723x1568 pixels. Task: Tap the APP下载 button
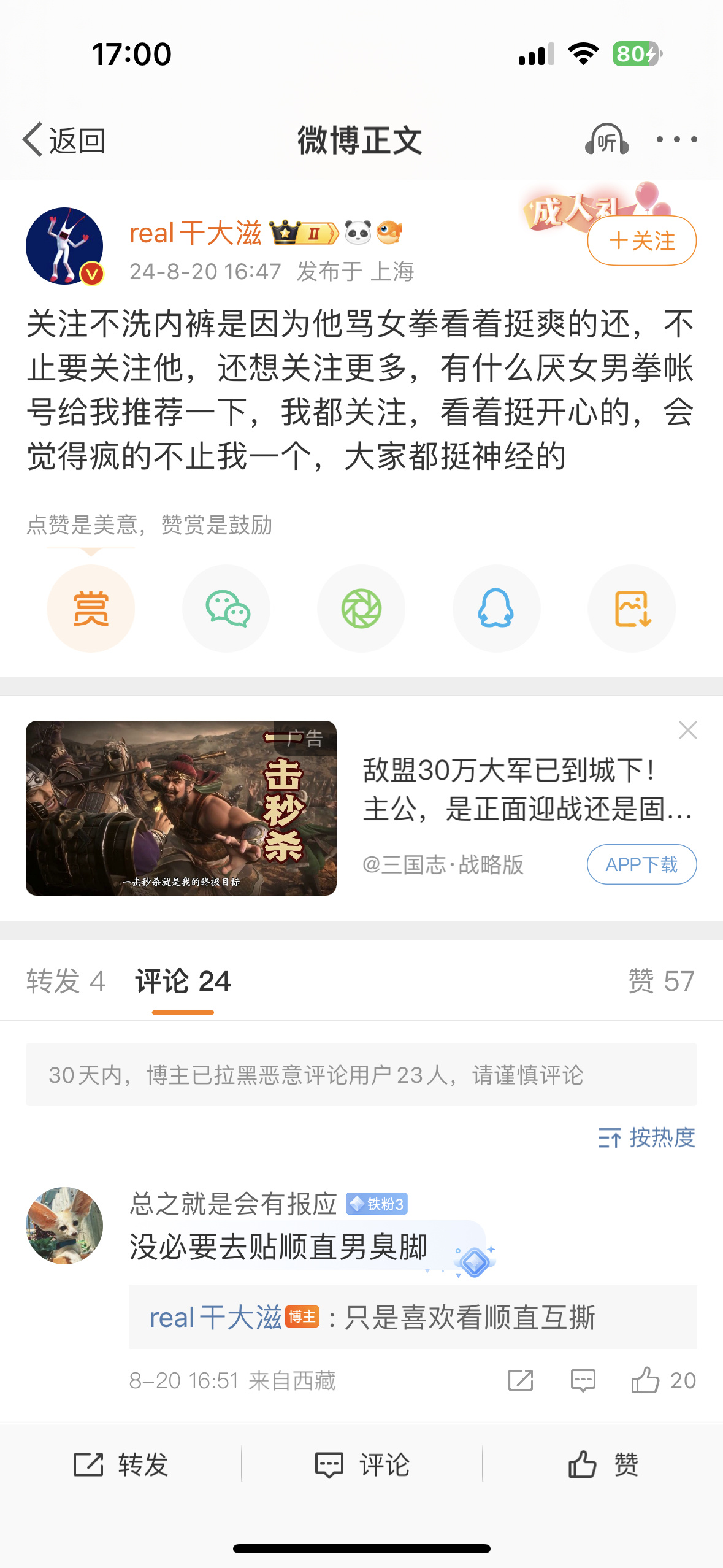pyautogui.click(x=641, y=864)
